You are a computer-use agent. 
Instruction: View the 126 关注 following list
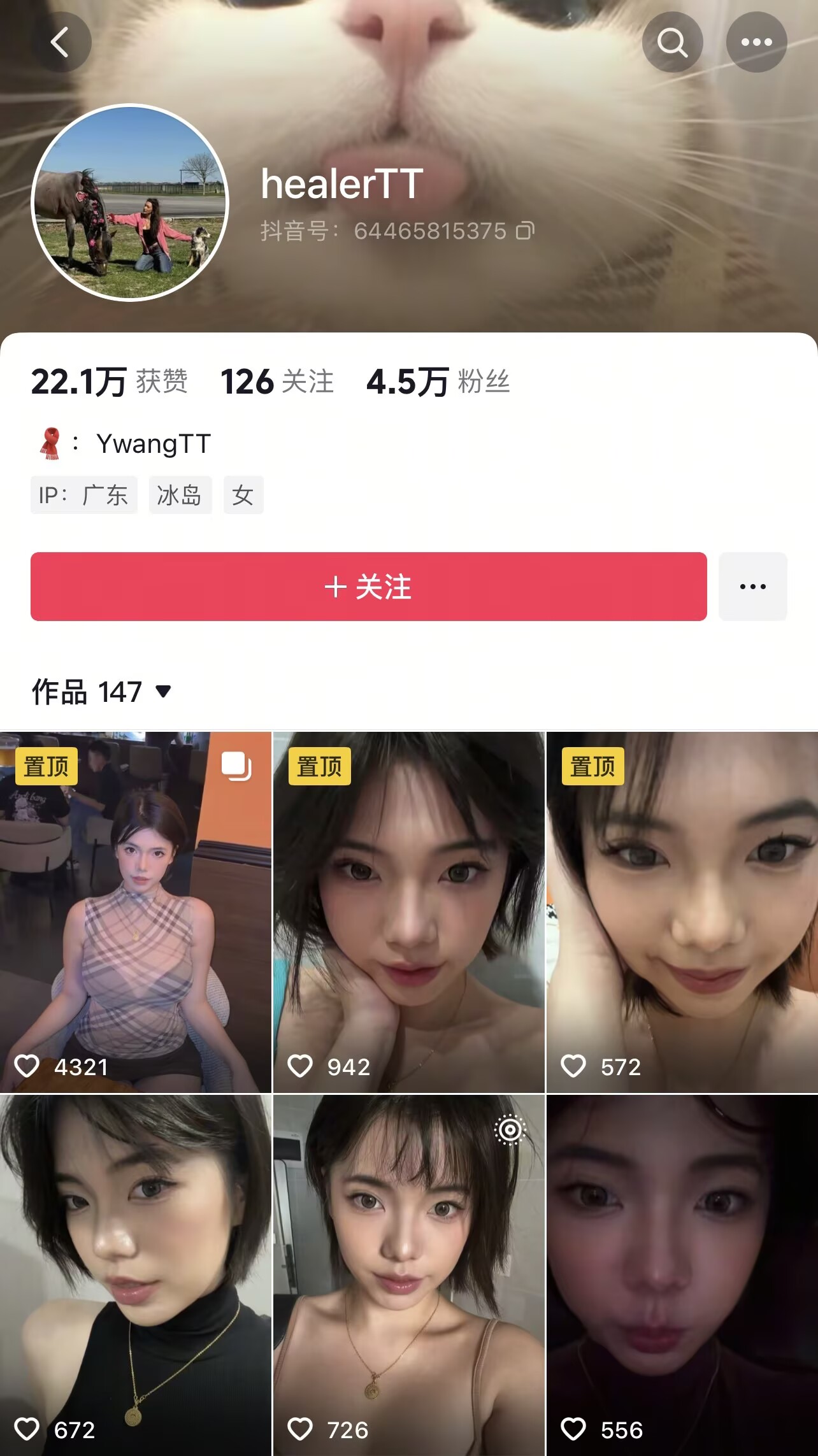coord(277,382)
